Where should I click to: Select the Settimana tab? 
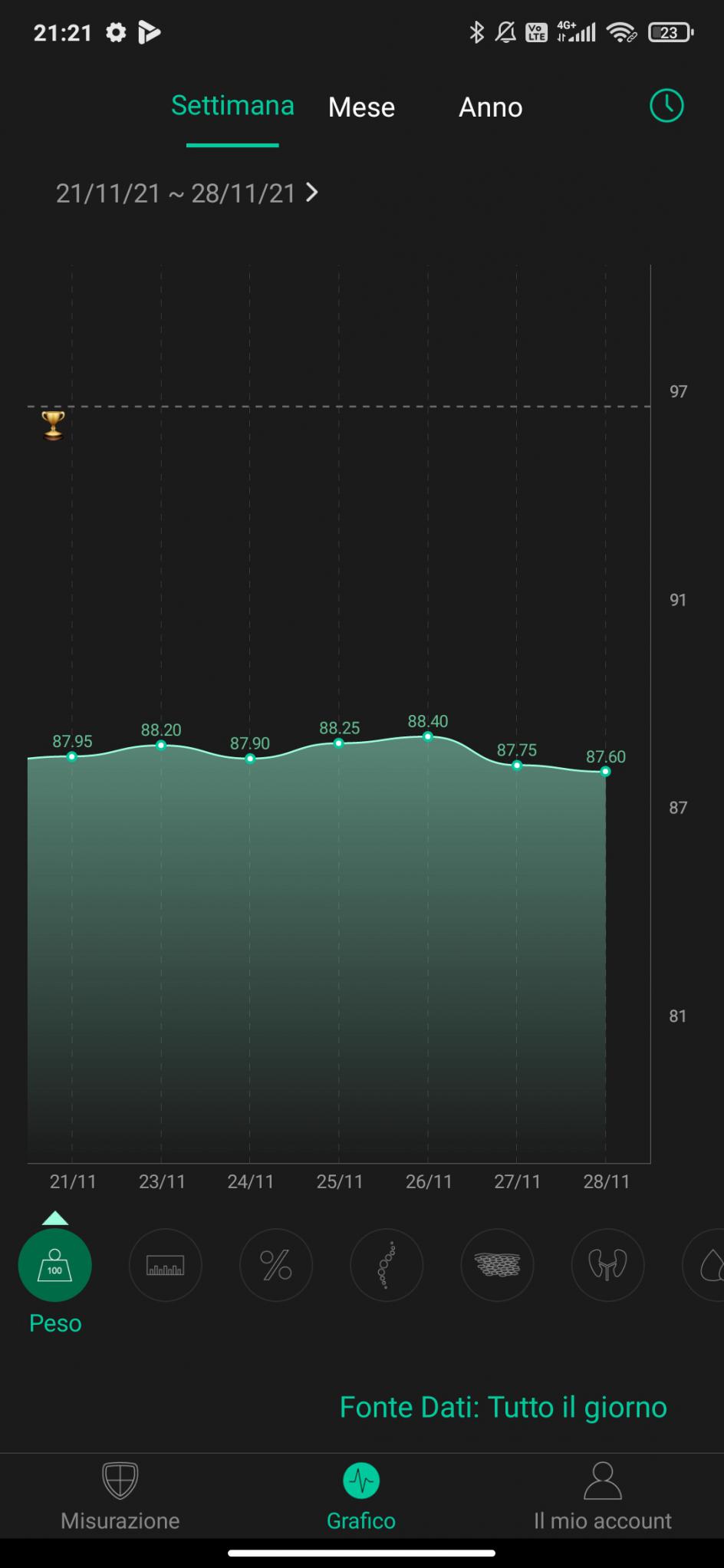232,106
